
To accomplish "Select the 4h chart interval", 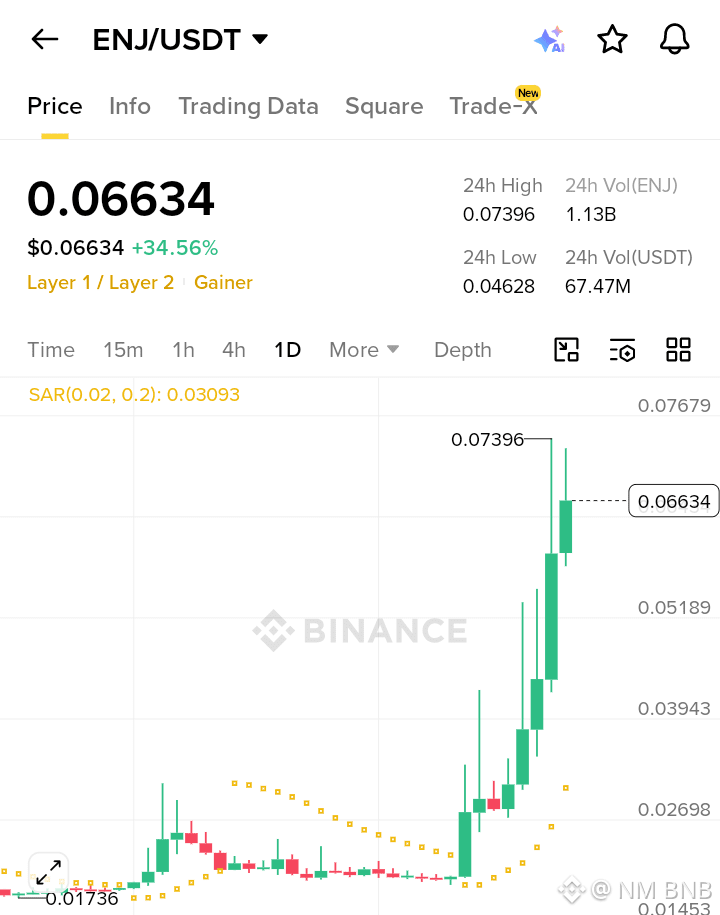I will 233,350.
